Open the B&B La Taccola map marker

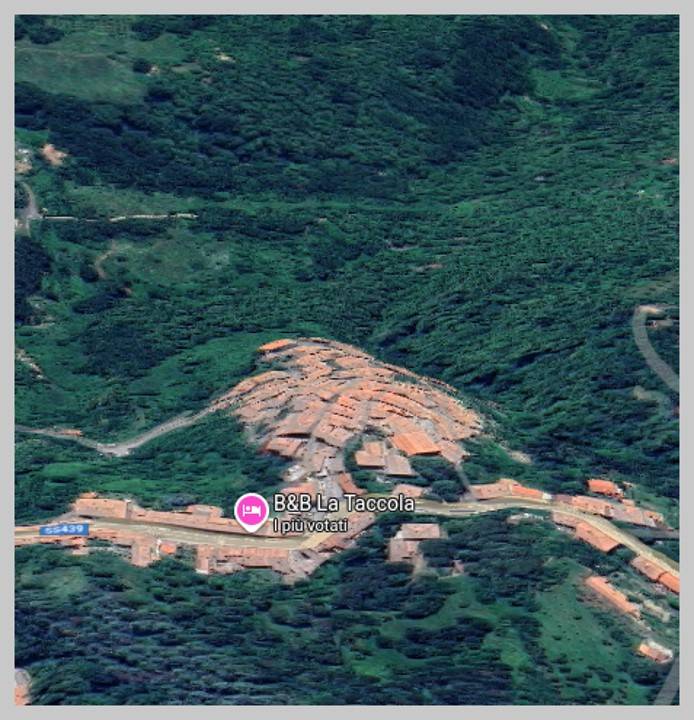[x=252, y=510]
